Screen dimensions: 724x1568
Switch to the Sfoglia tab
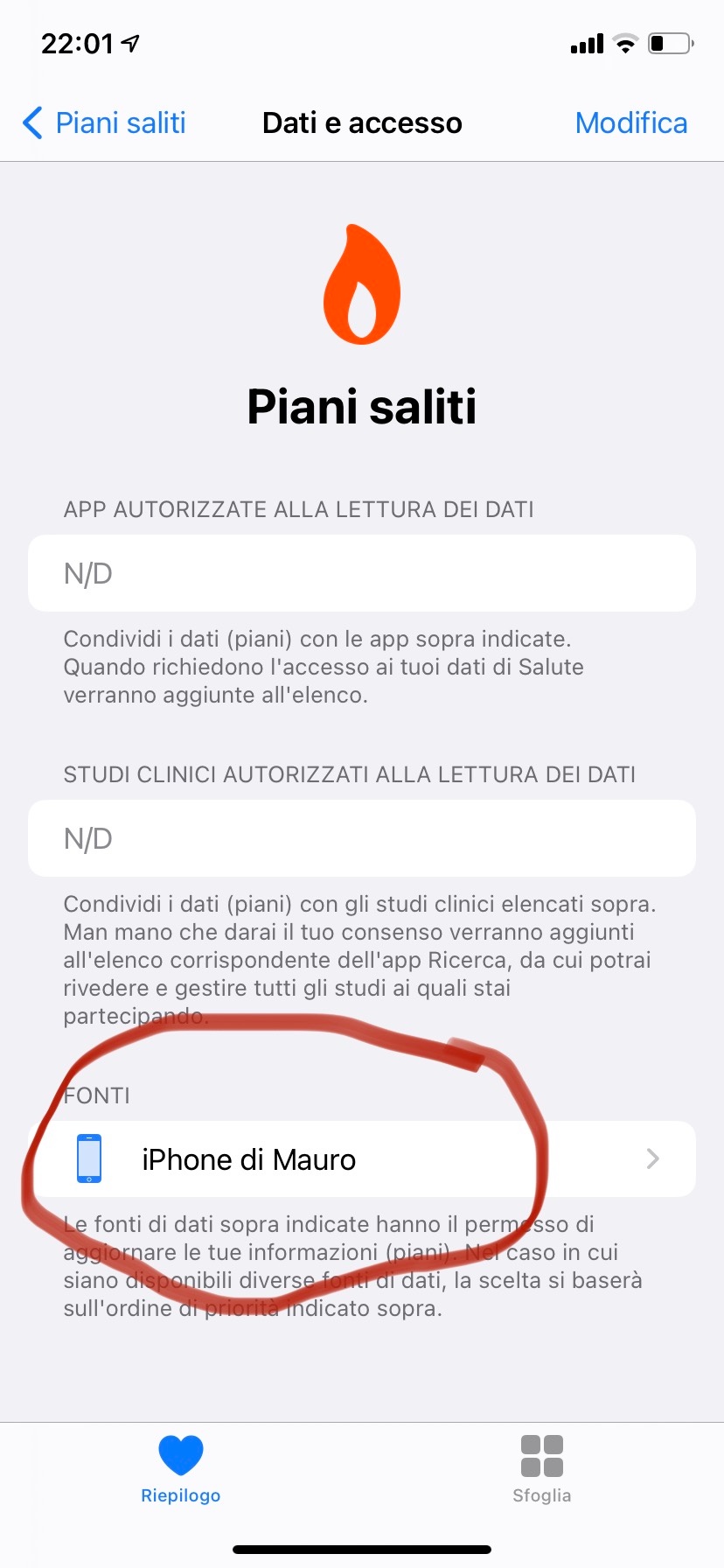point(542,1470)
